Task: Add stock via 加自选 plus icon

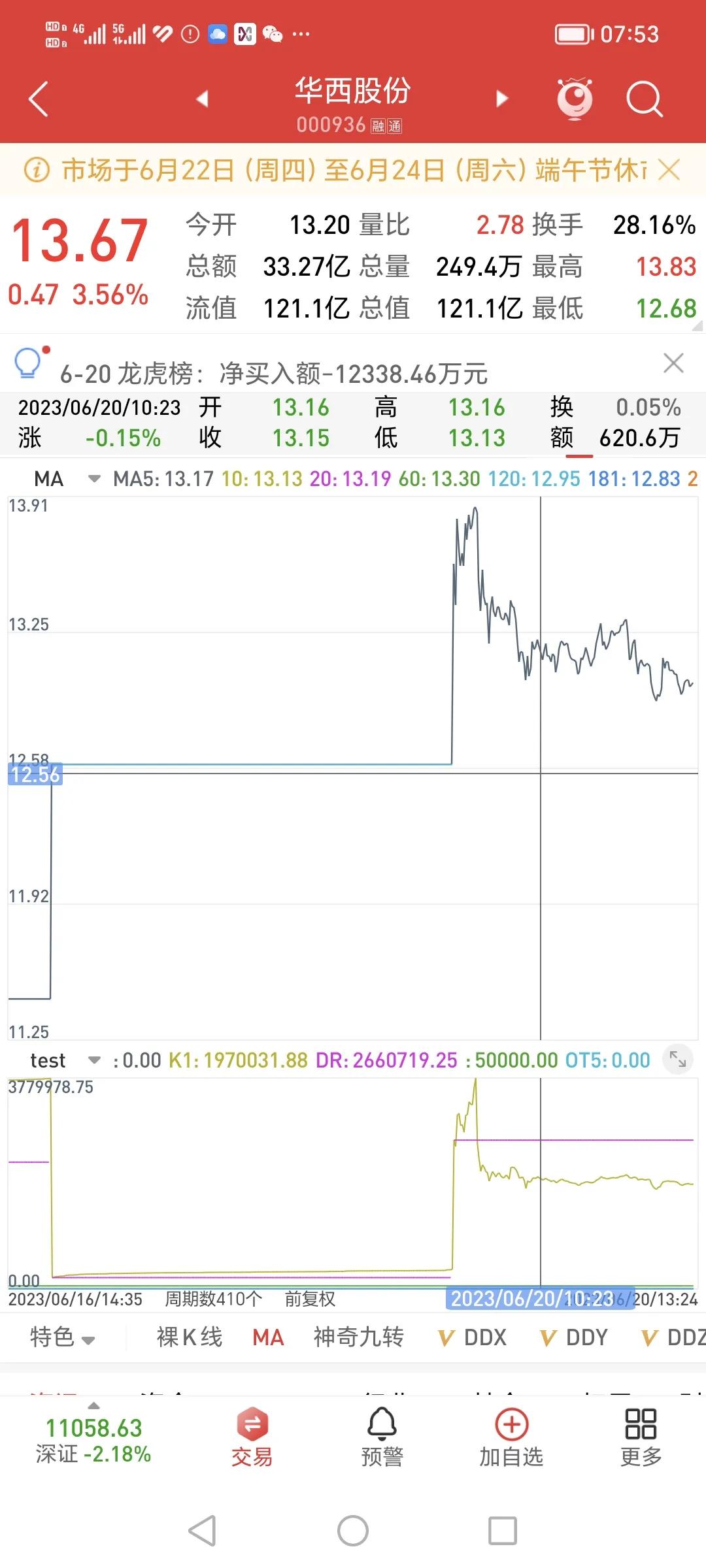Action: (x=511, y=1437)
